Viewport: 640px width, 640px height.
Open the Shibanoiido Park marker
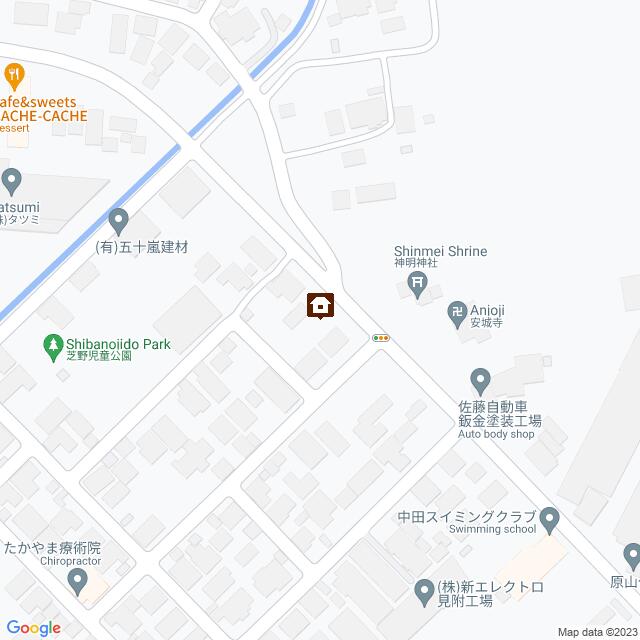[x=52, y=345]
